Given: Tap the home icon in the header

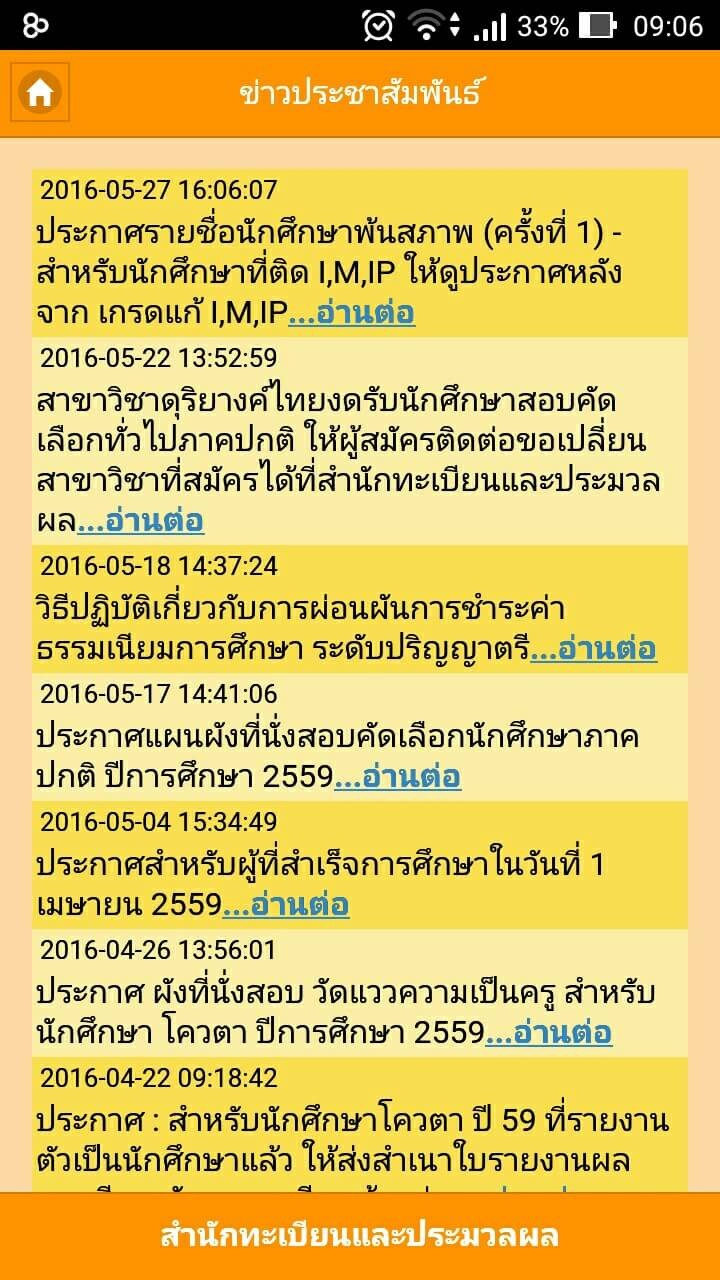Looking at the screenshot, I should 40,93.
